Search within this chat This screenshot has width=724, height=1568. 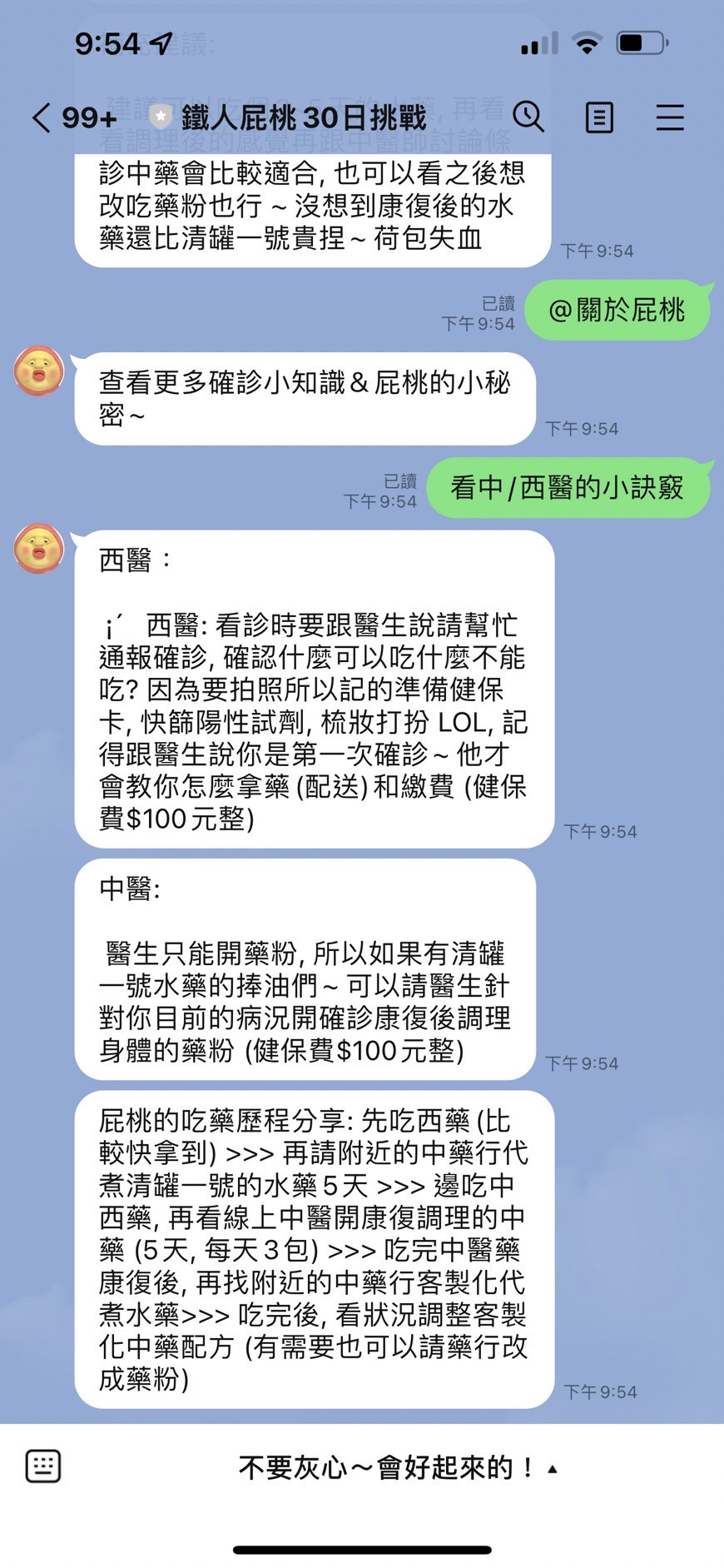tap(528, 117)
